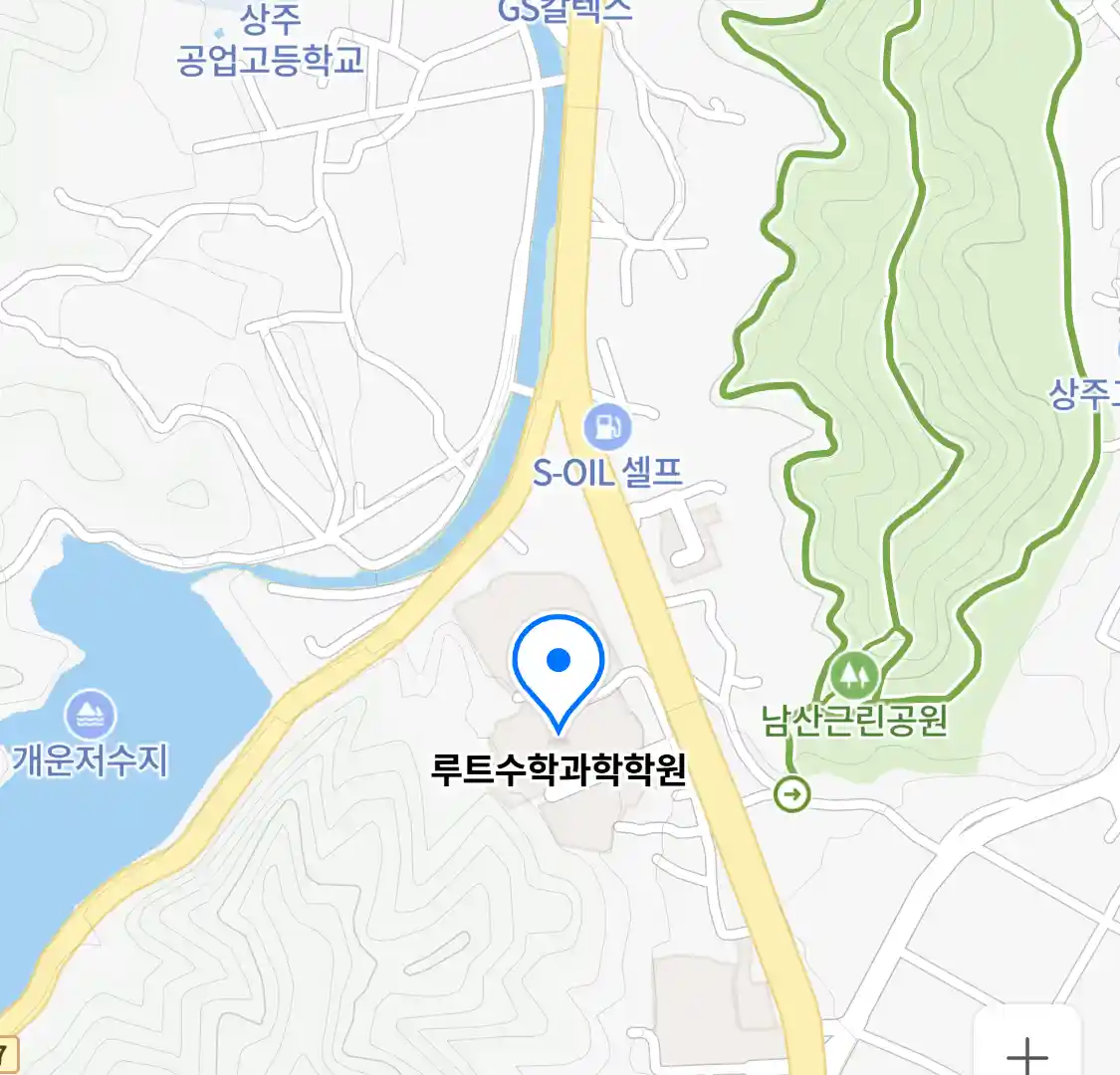1120x1075 pixels.
Task: Tap the trail entrance arrow marker
Action: pyautogui.click(x=792, y=794)
